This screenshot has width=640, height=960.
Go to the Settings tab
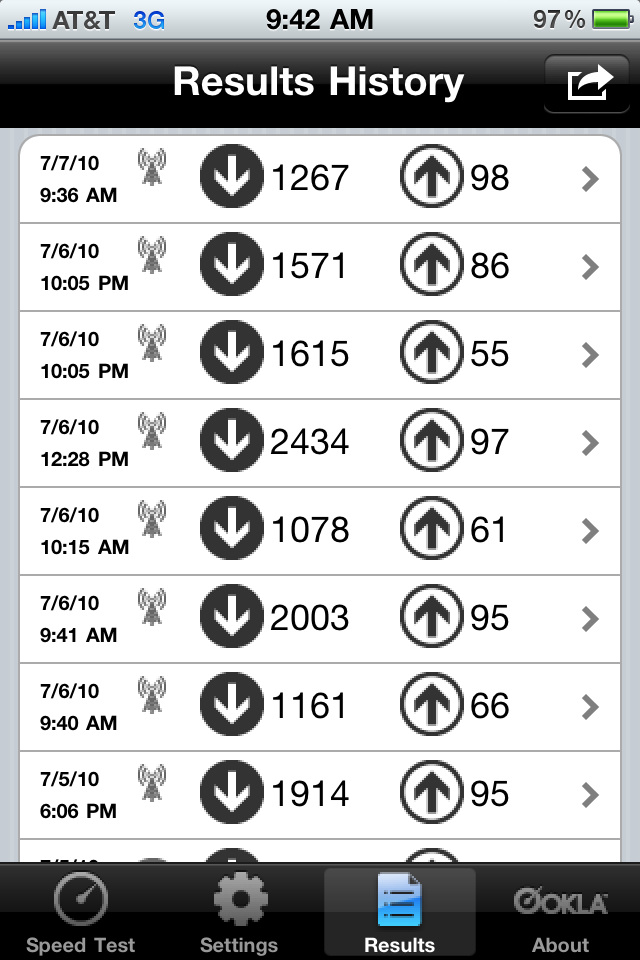239,912
